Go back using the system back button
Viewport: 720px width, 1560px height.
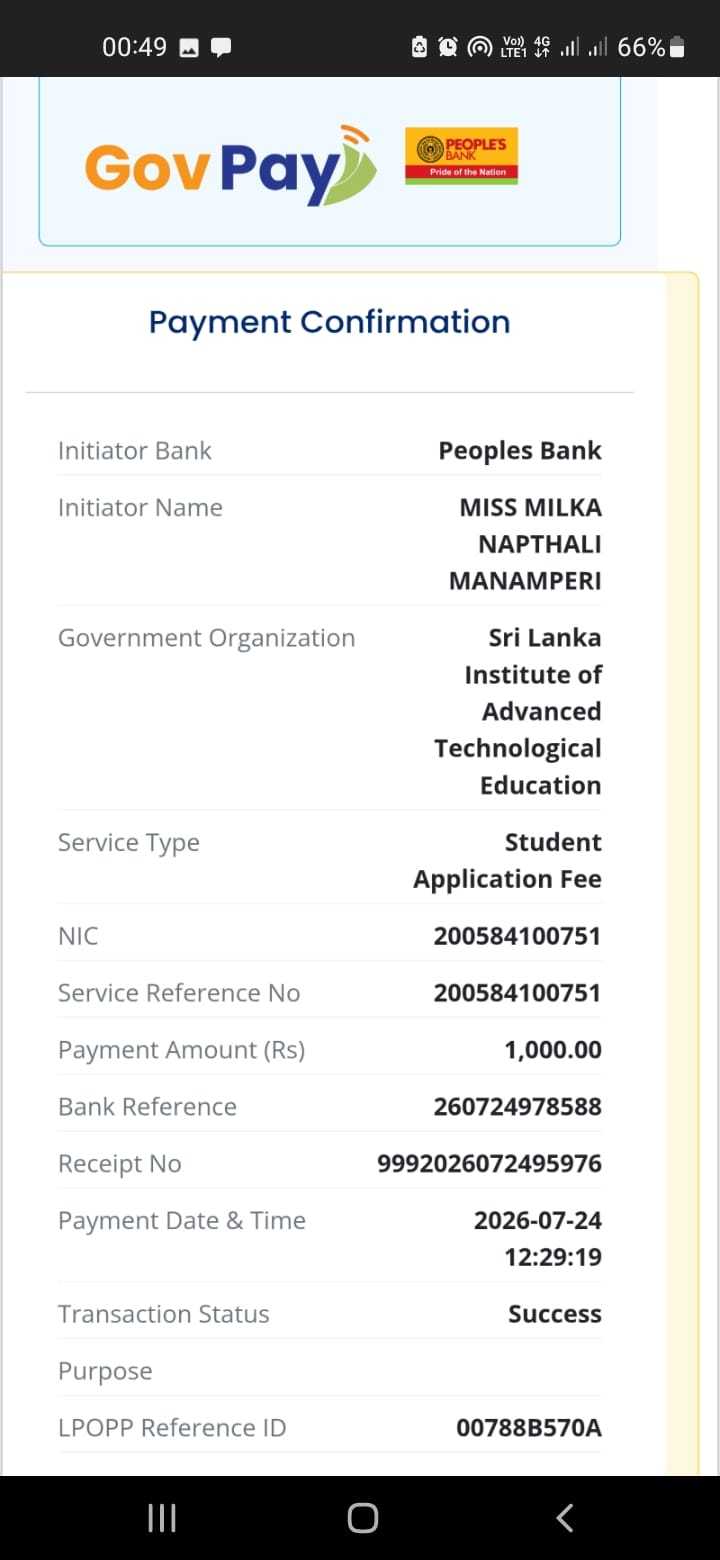[x=564, y=1518]
